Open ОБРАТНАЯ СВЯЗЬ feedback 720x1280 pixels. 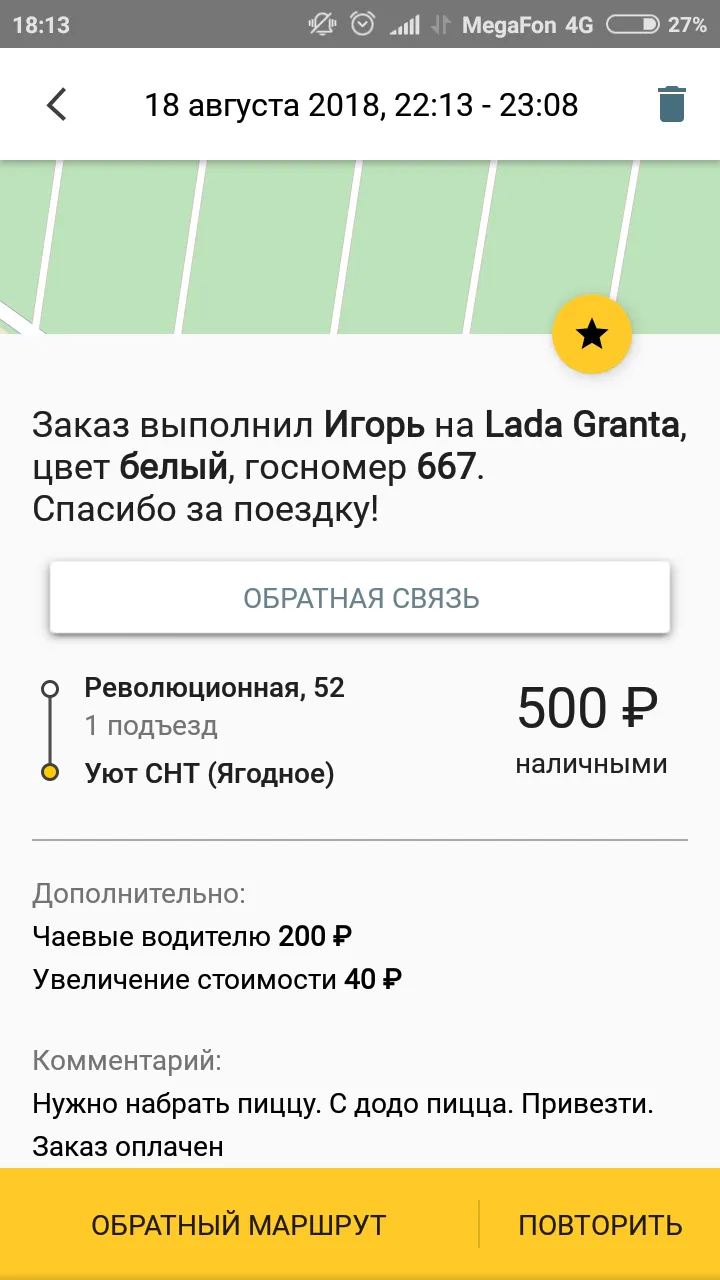click(x=360, y=598)
